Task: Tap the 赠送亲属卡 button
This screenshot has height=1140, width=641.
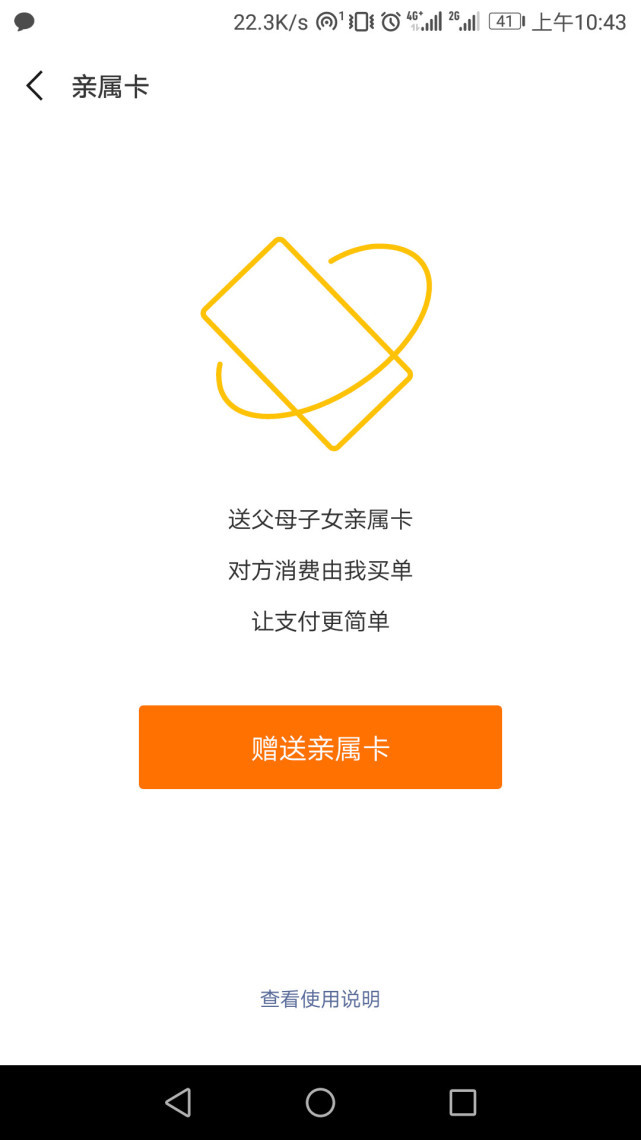Action: point(320,747)
